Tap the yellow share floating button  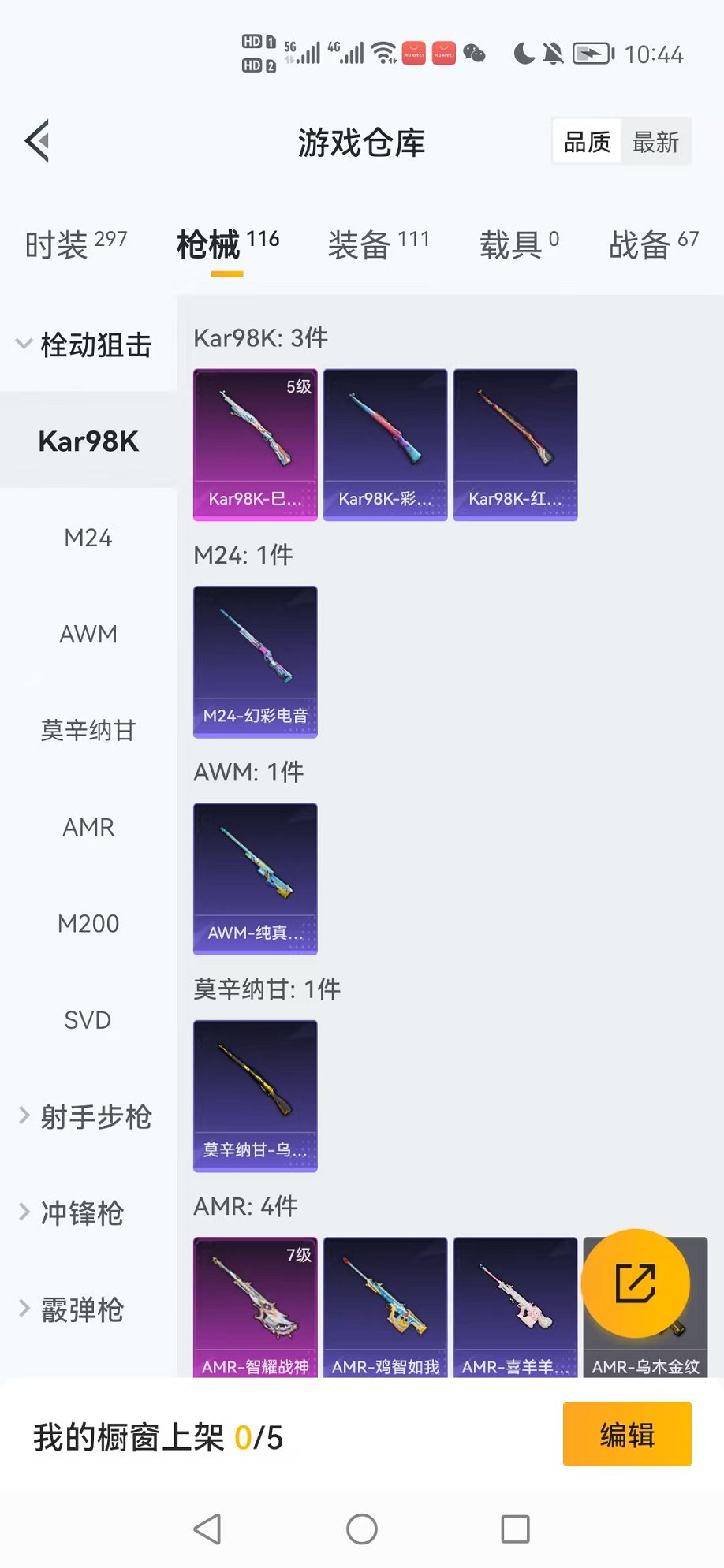(635, 1283)
